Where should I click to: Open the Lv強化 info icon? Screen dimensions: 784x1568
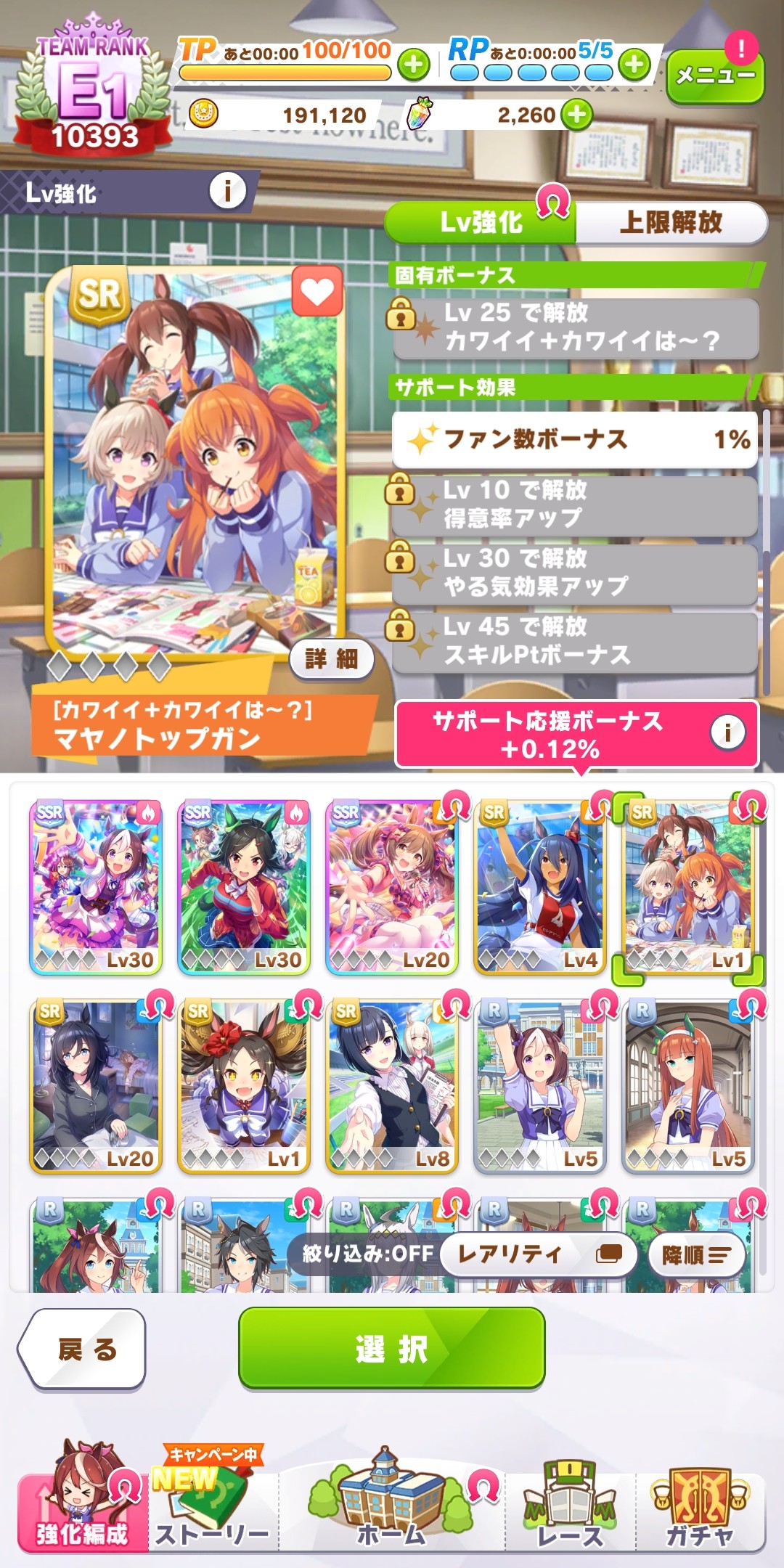(228, 192)
